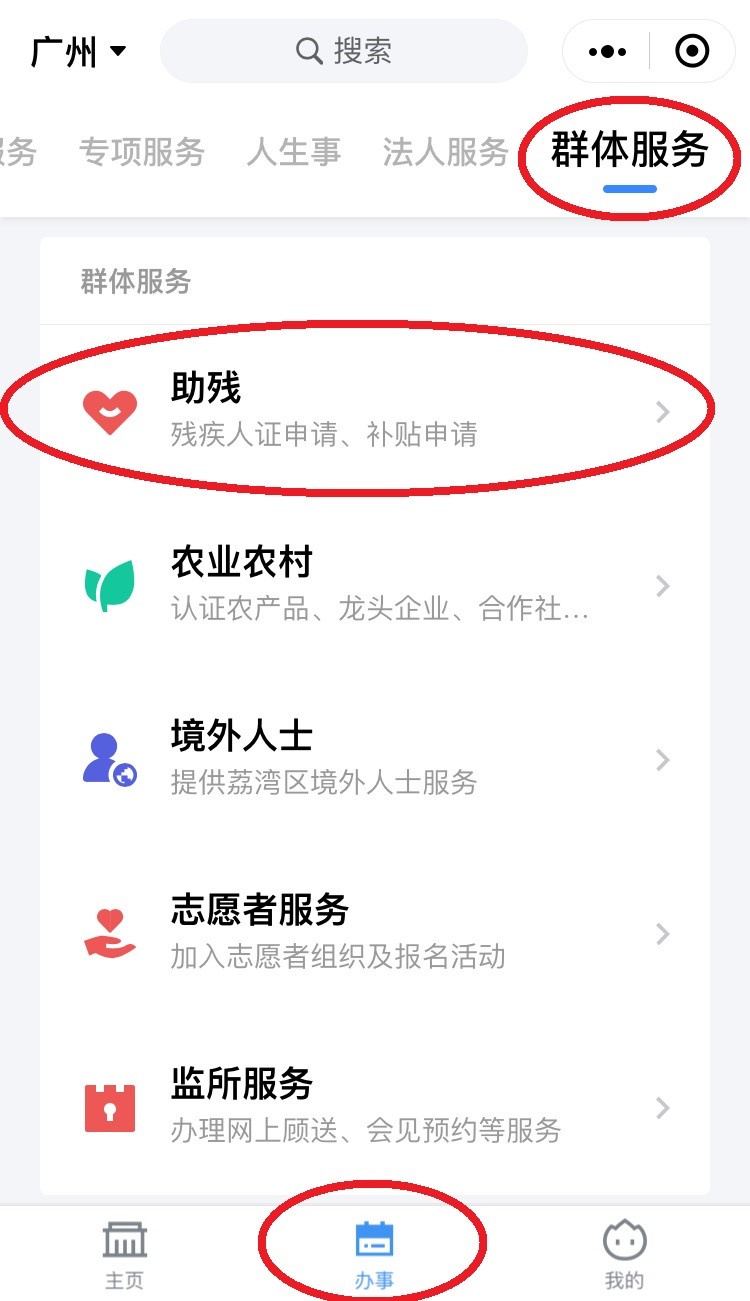Open 志愿者服务 row
Screen dimensions: 750x1301
[375, 933]
